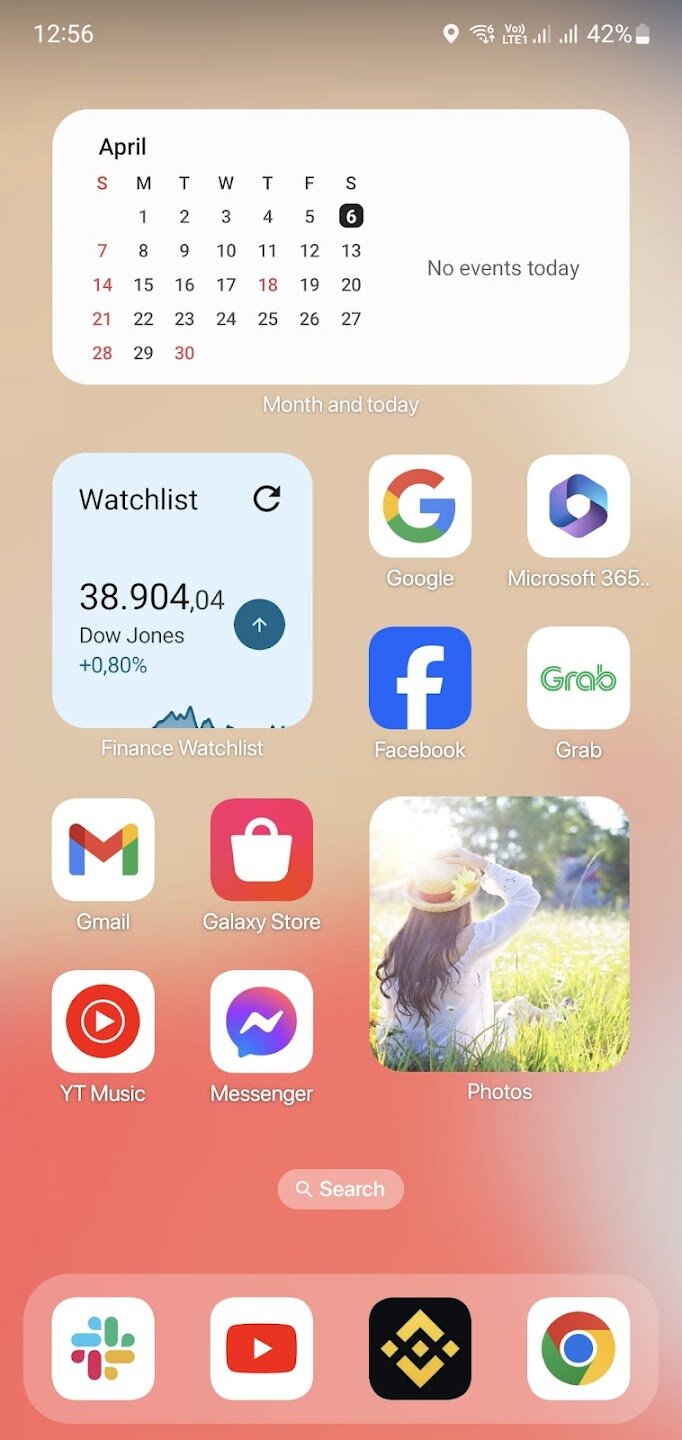The image size is (682, 1440).
Task: Launch the Messenger app
Action: click(261, 1021)
